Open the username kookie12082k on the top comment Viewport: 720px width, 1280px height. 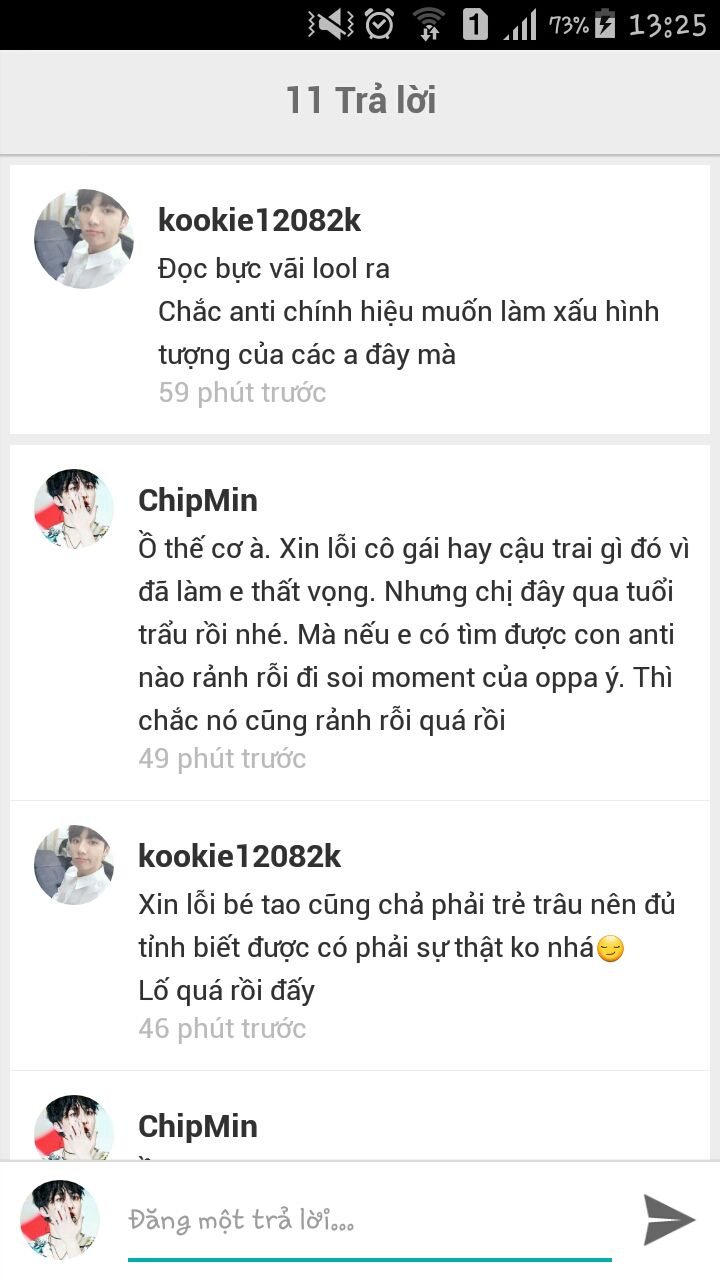point(259,220)
